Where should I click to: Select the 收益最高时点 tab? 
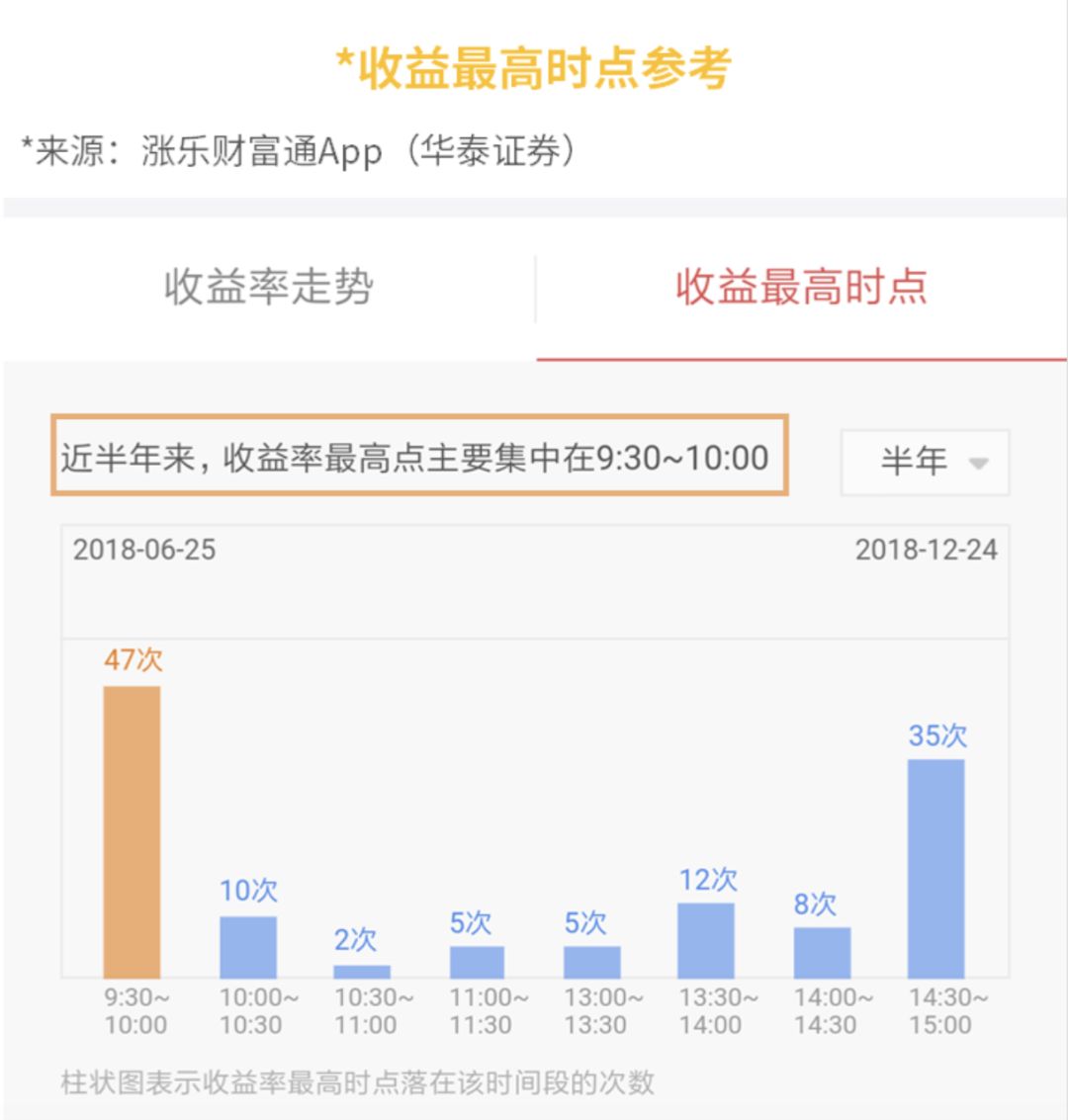801,284
